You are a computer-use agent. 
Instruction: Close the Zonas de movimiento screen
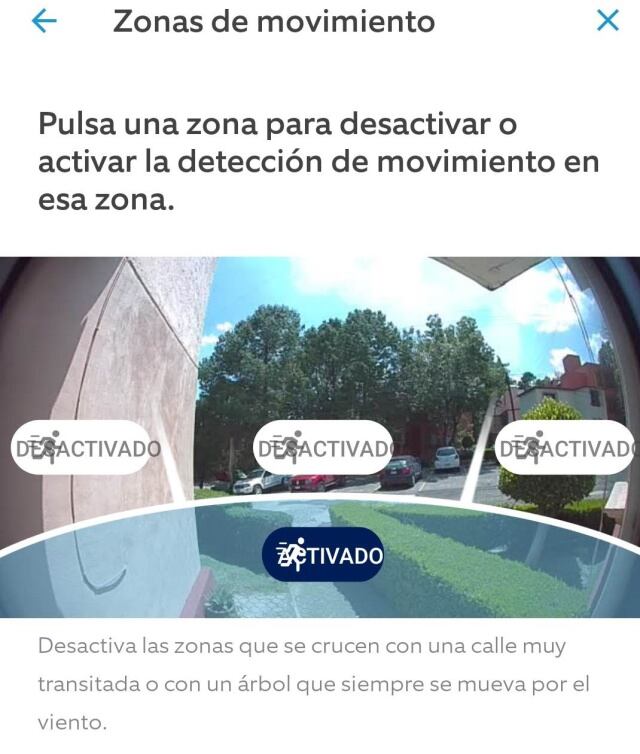pos(607,21)
